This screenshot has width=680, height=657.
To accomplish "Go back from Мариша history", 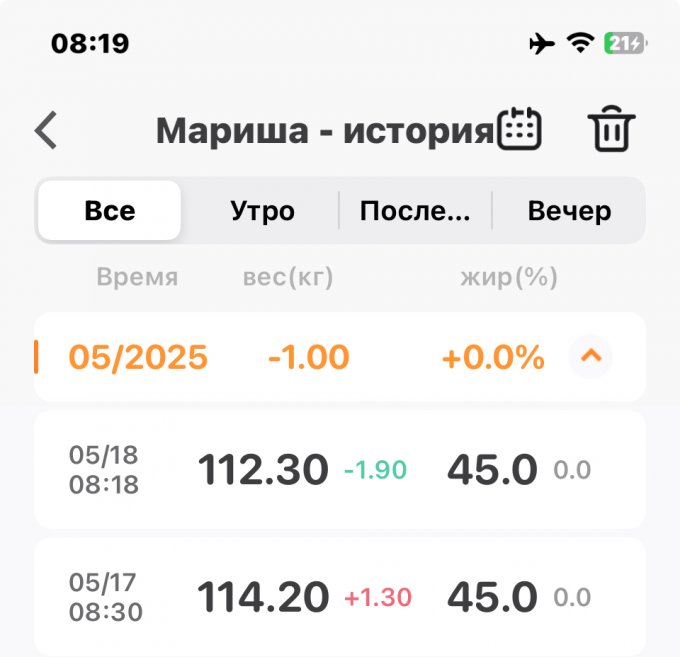I will pos(46,131).
